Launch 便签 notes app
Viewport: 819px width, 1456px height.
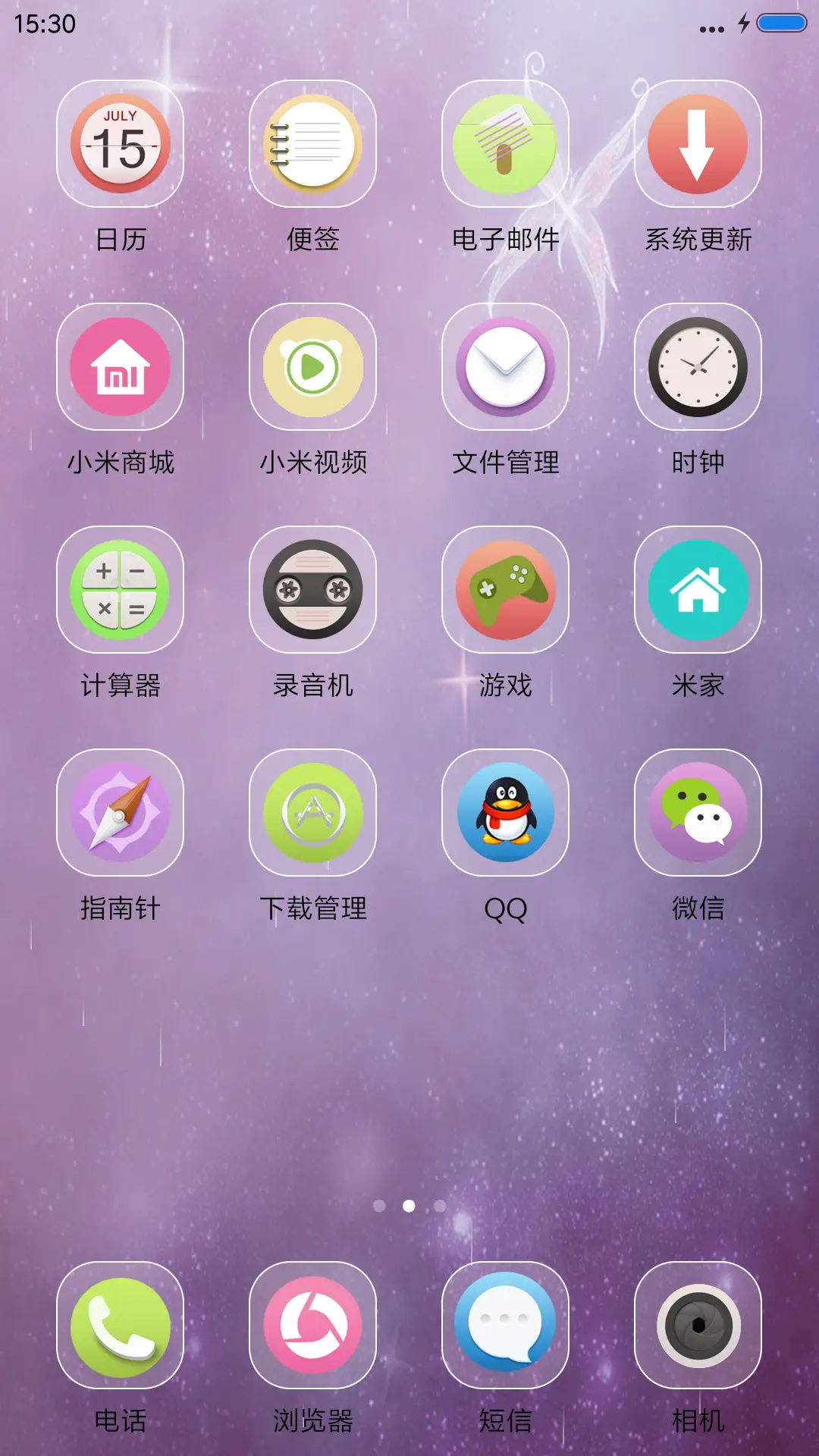pos(313,146)
